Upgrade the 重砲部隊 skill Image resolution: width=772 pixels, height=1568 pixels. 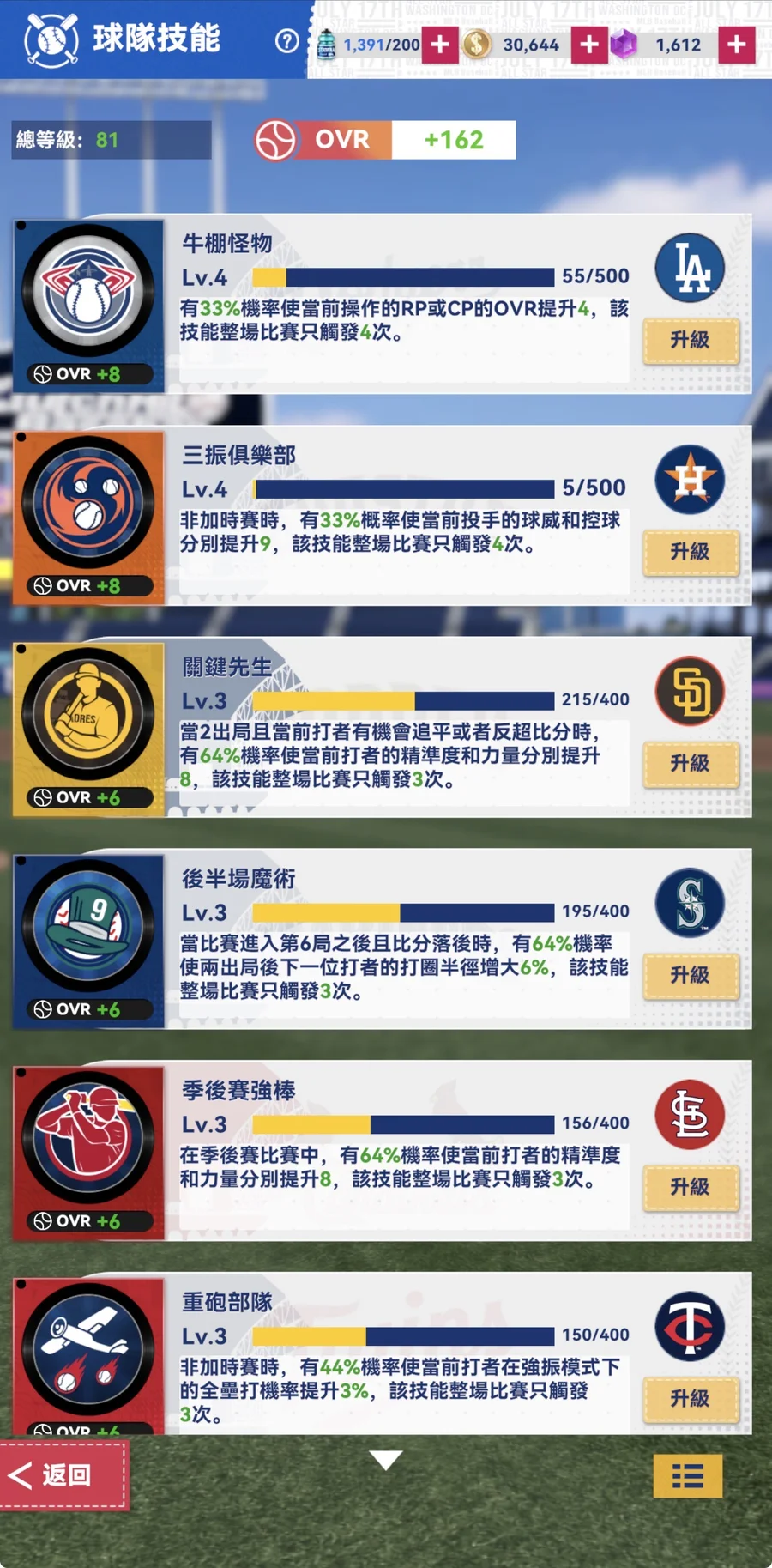pos(691,1399)
